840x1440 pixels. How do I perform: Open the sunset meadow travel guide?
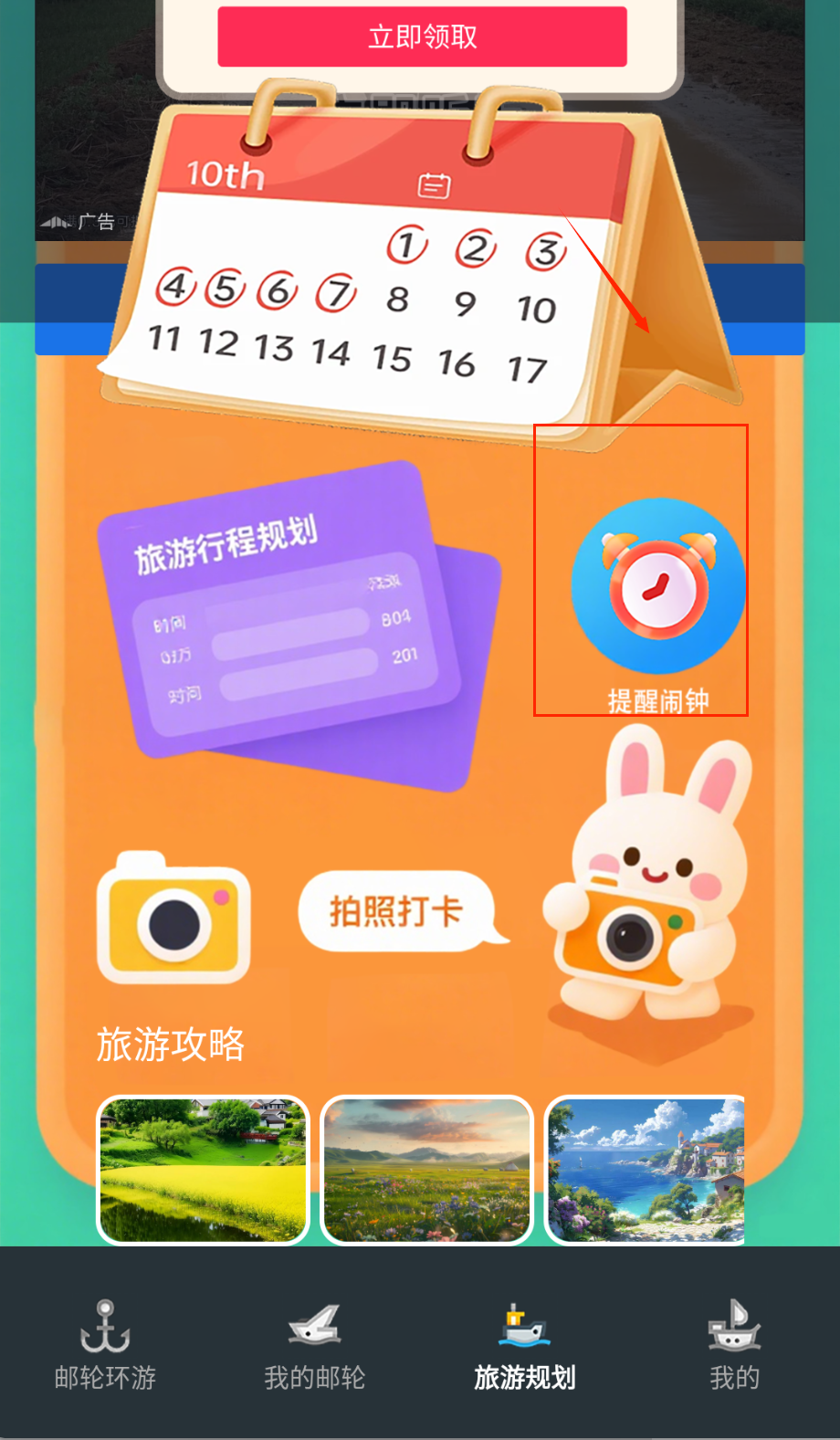click(426, 1170)
